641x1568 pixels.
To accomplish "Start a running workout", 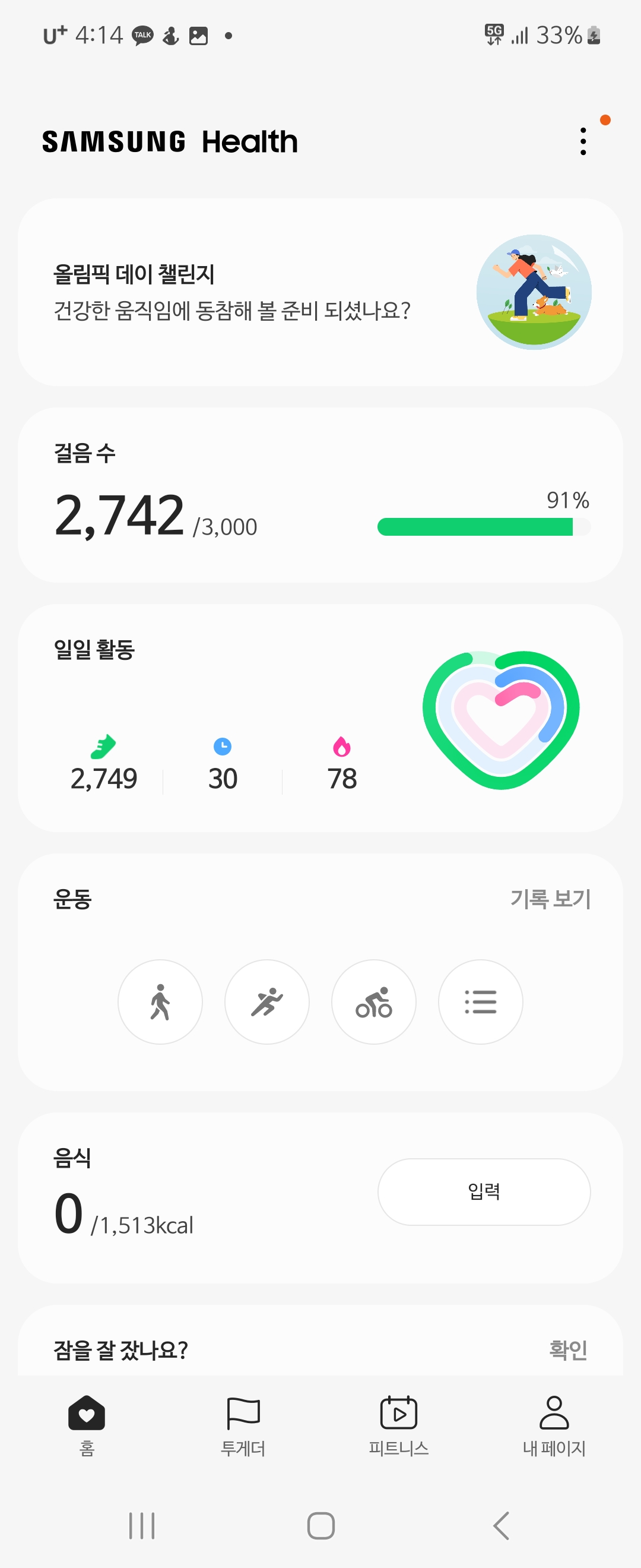I will (267, 1002).
